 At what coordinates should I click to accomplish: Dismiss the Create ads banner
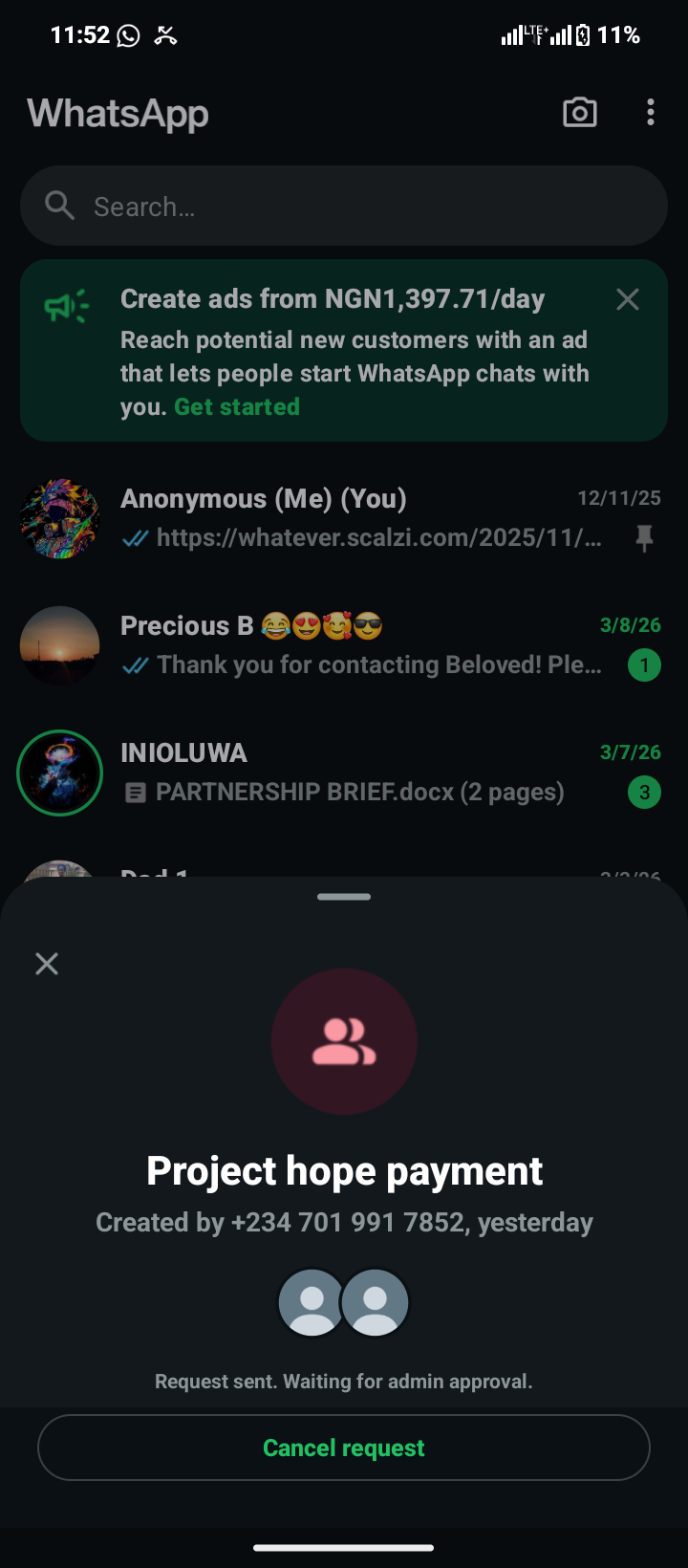pos(628,300)
